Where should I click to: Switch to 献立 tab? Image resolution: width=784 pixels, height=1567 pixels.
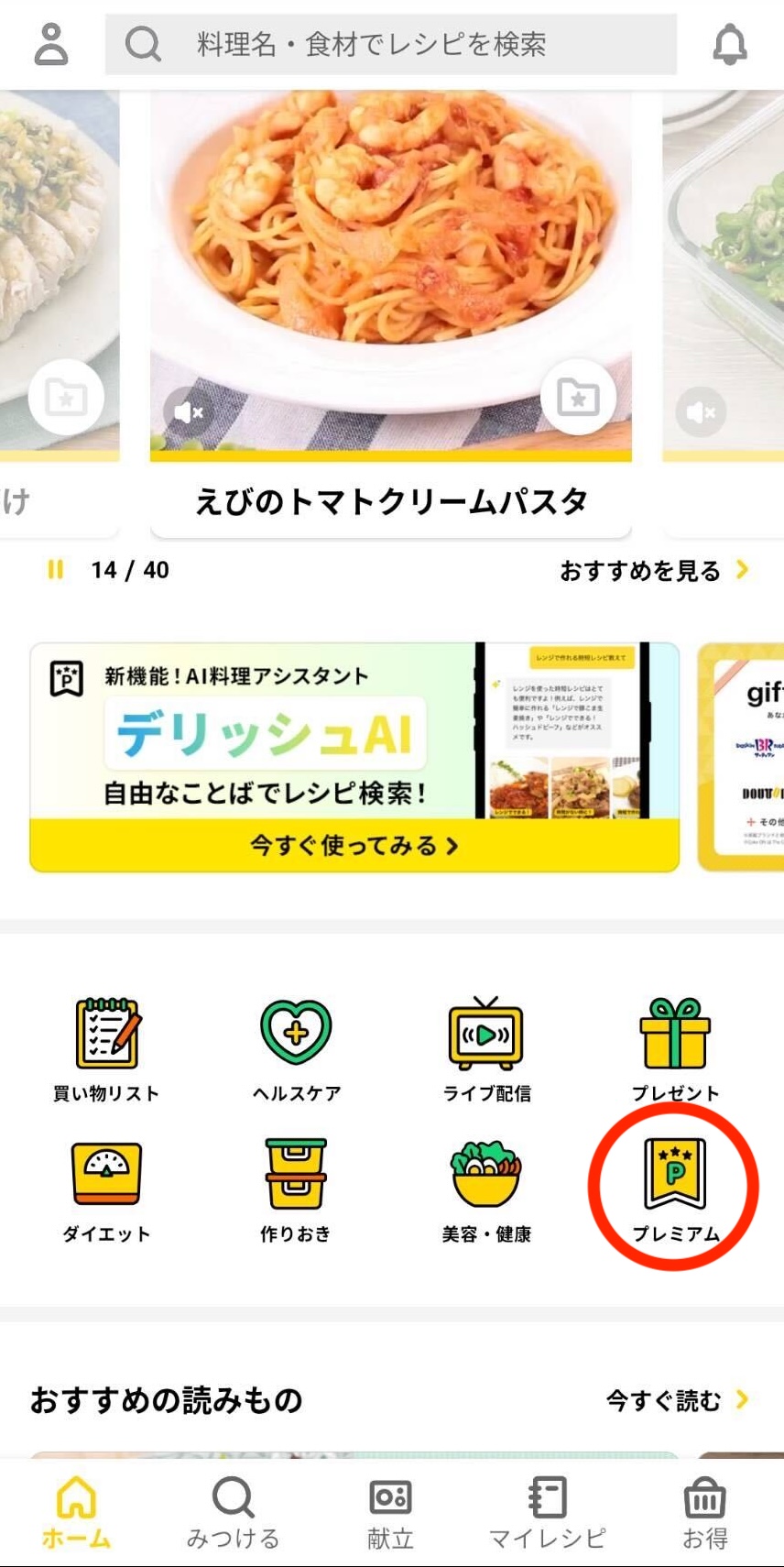click(x=391, y=1512)
